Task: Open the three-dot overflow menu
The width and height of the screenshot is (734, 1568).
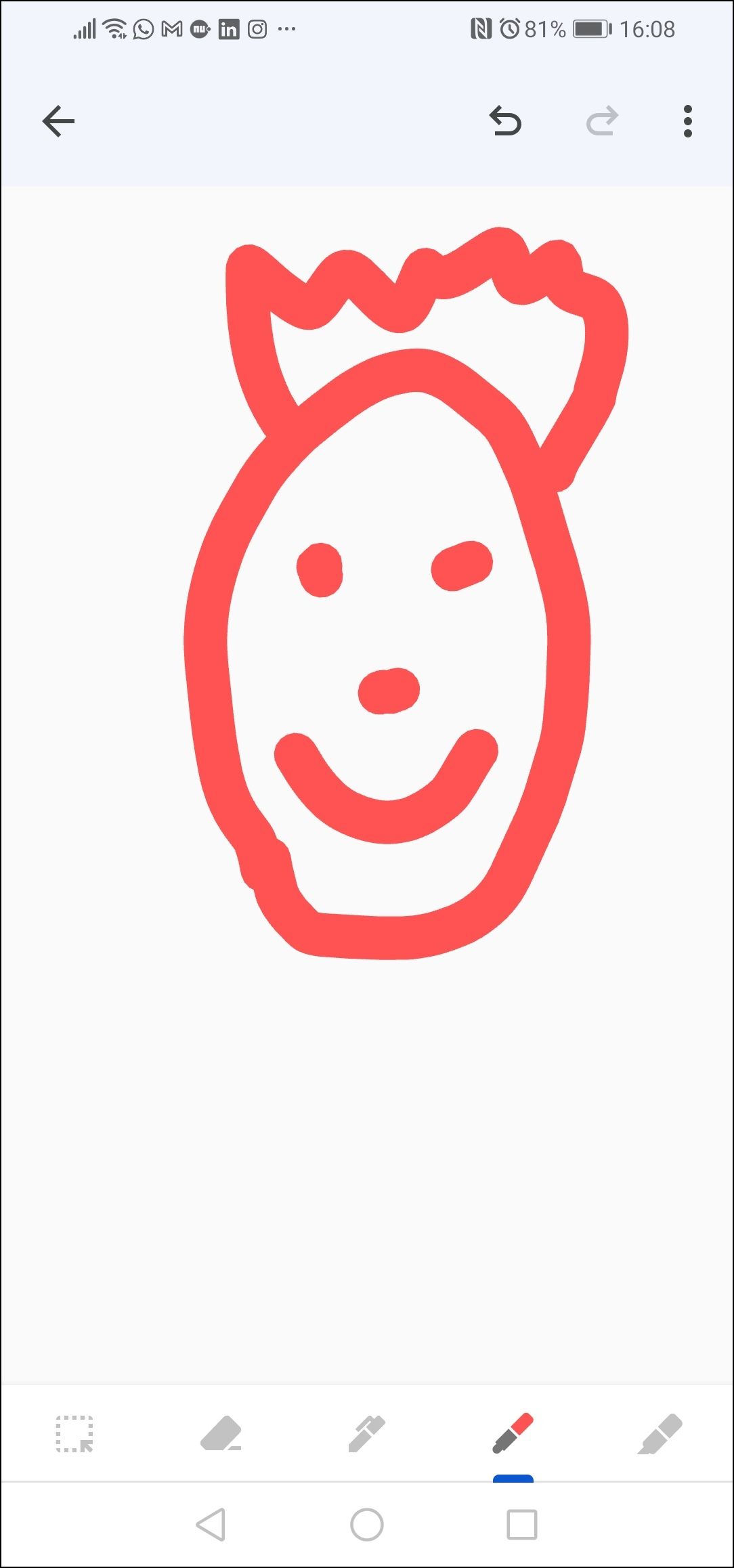Action: tap(687, 122)
